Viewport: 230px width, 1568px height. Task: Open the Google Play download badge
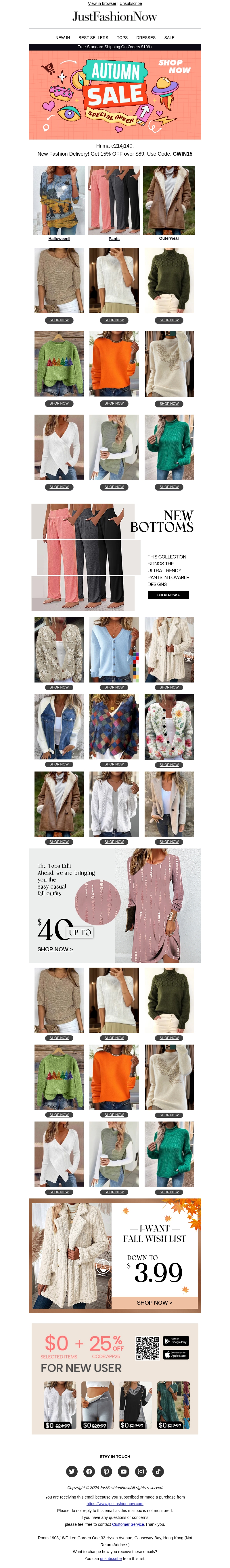point(176,1341)
